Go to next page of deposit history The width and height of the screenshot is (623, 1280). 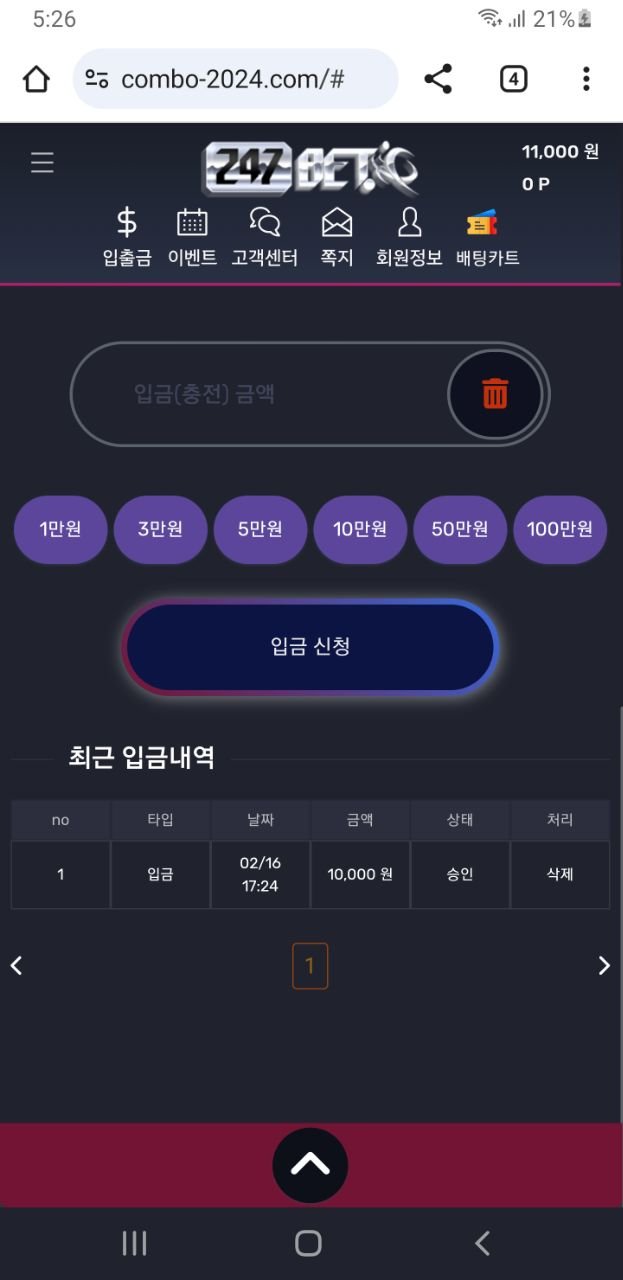603,965
